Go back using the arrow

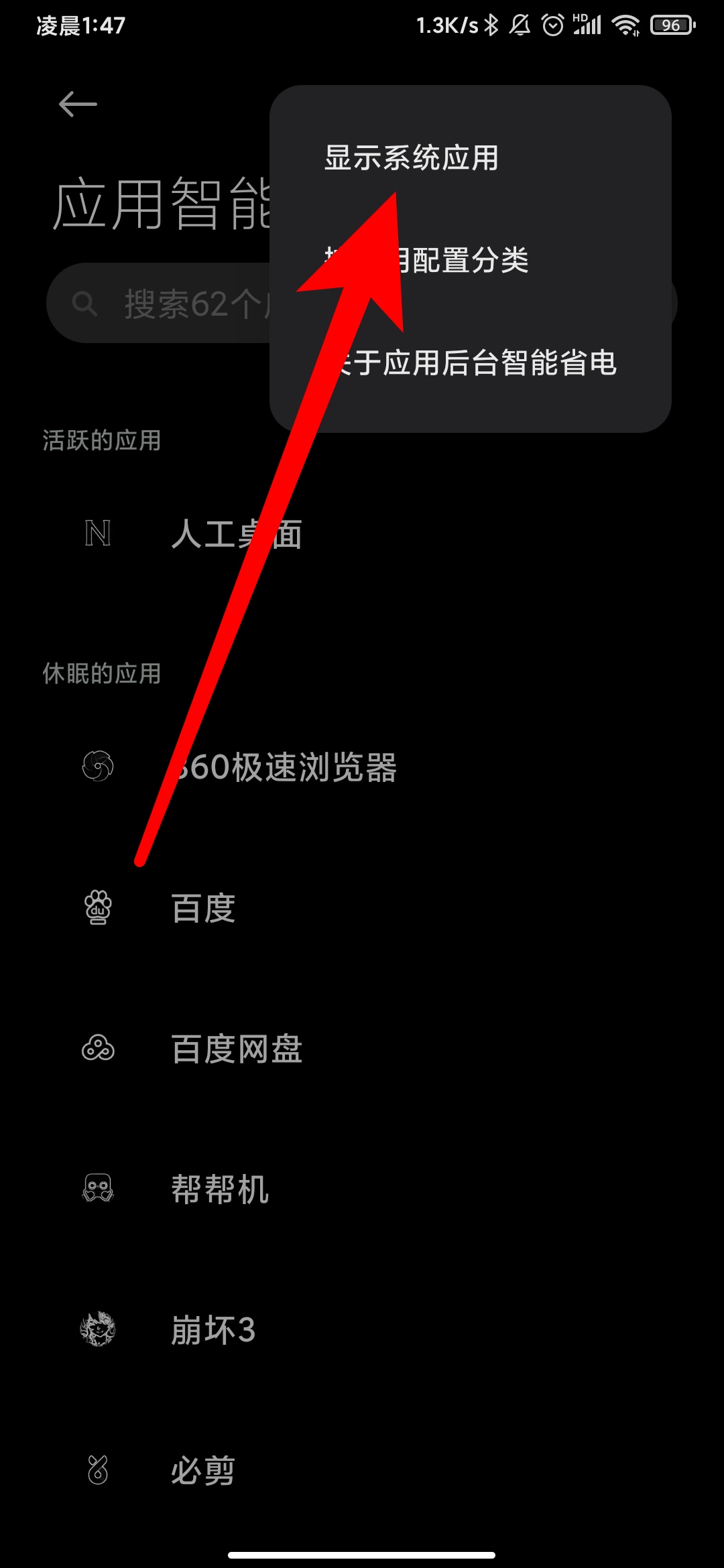[x=78, y=104]
